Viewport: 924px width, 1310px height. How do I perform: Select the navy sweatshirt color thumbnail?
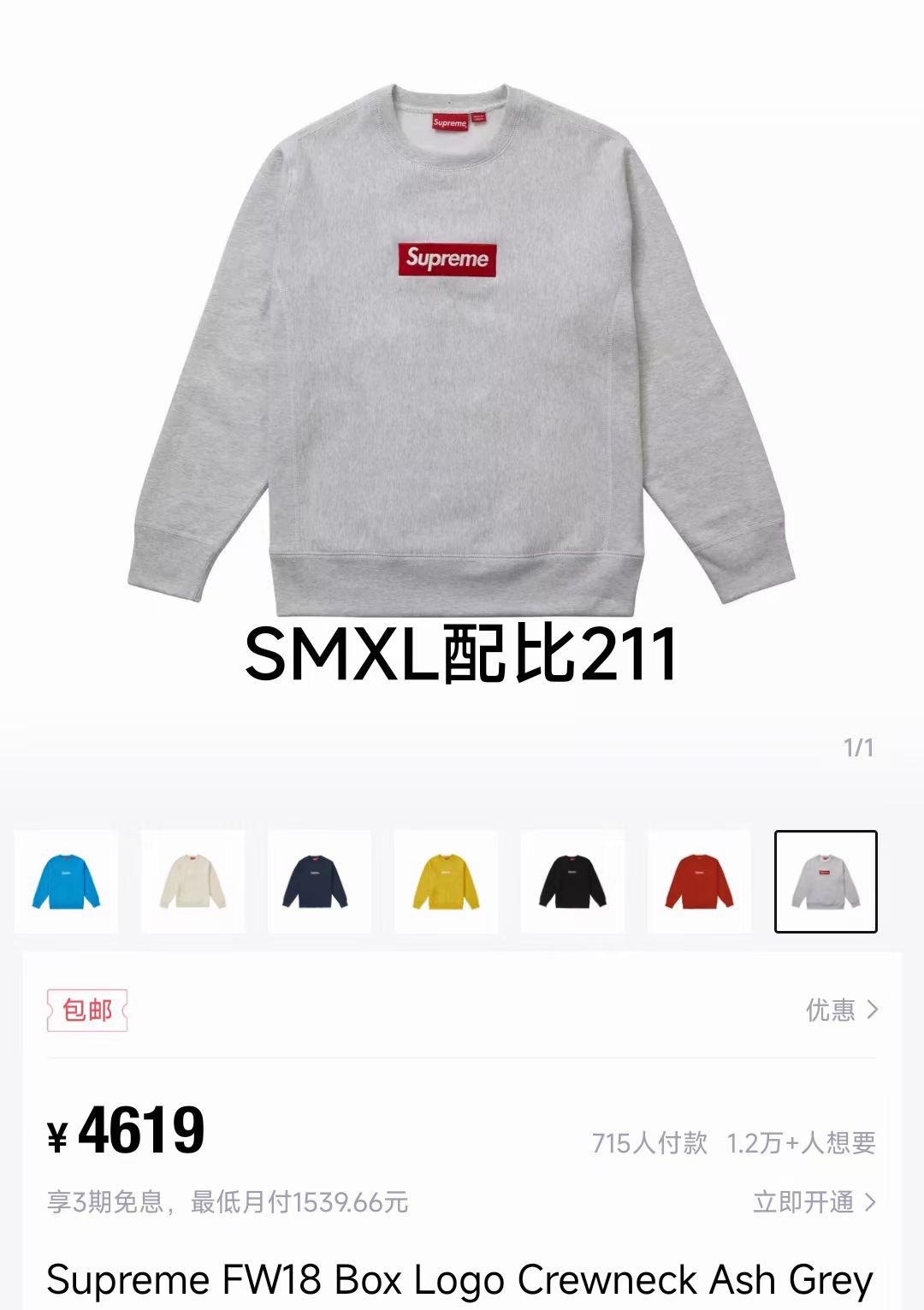click(x=319, y=881)
